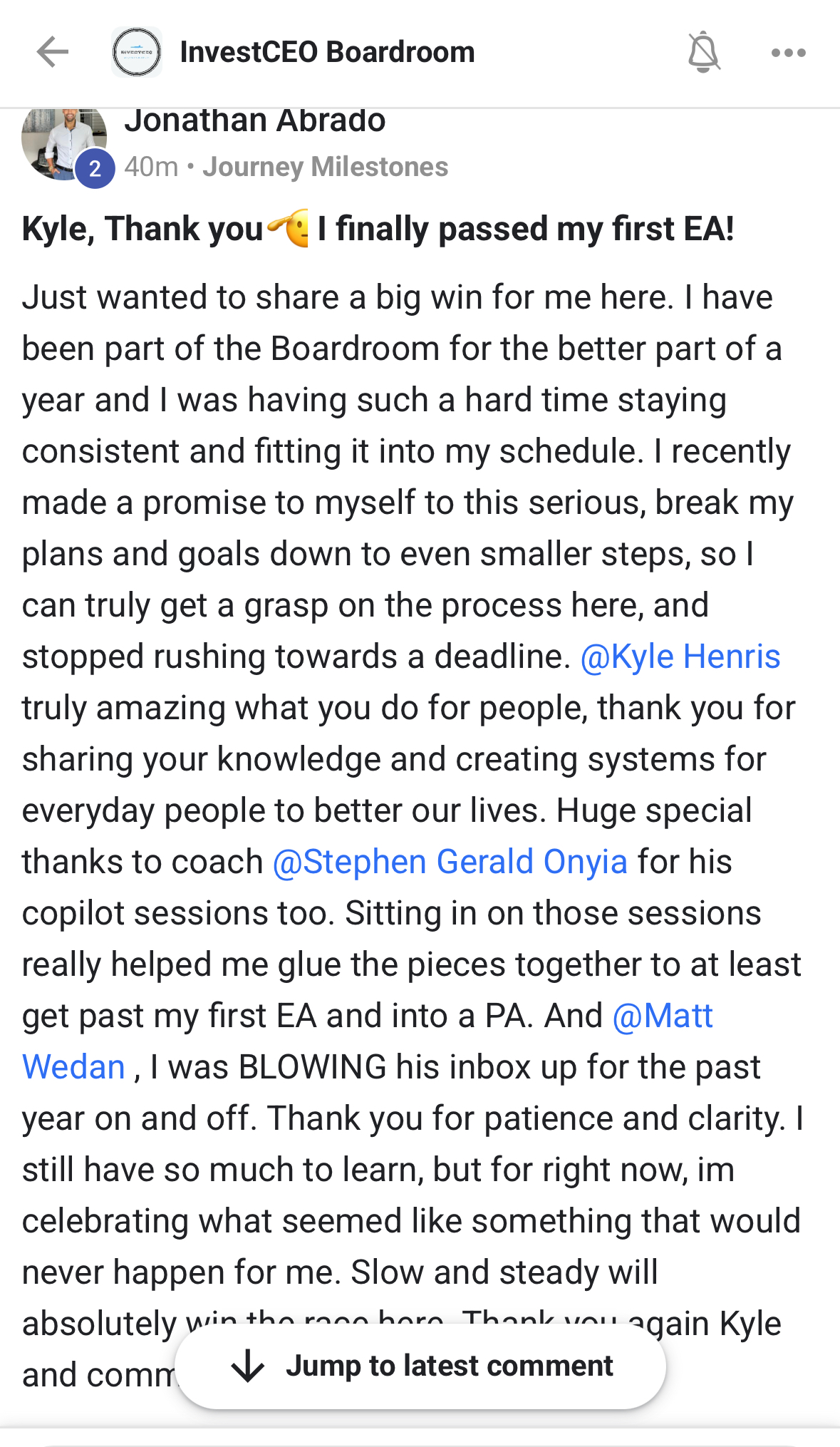
Task: Tap the muted notifications bell
Action: pyautogui.click(x=704, y=52)
